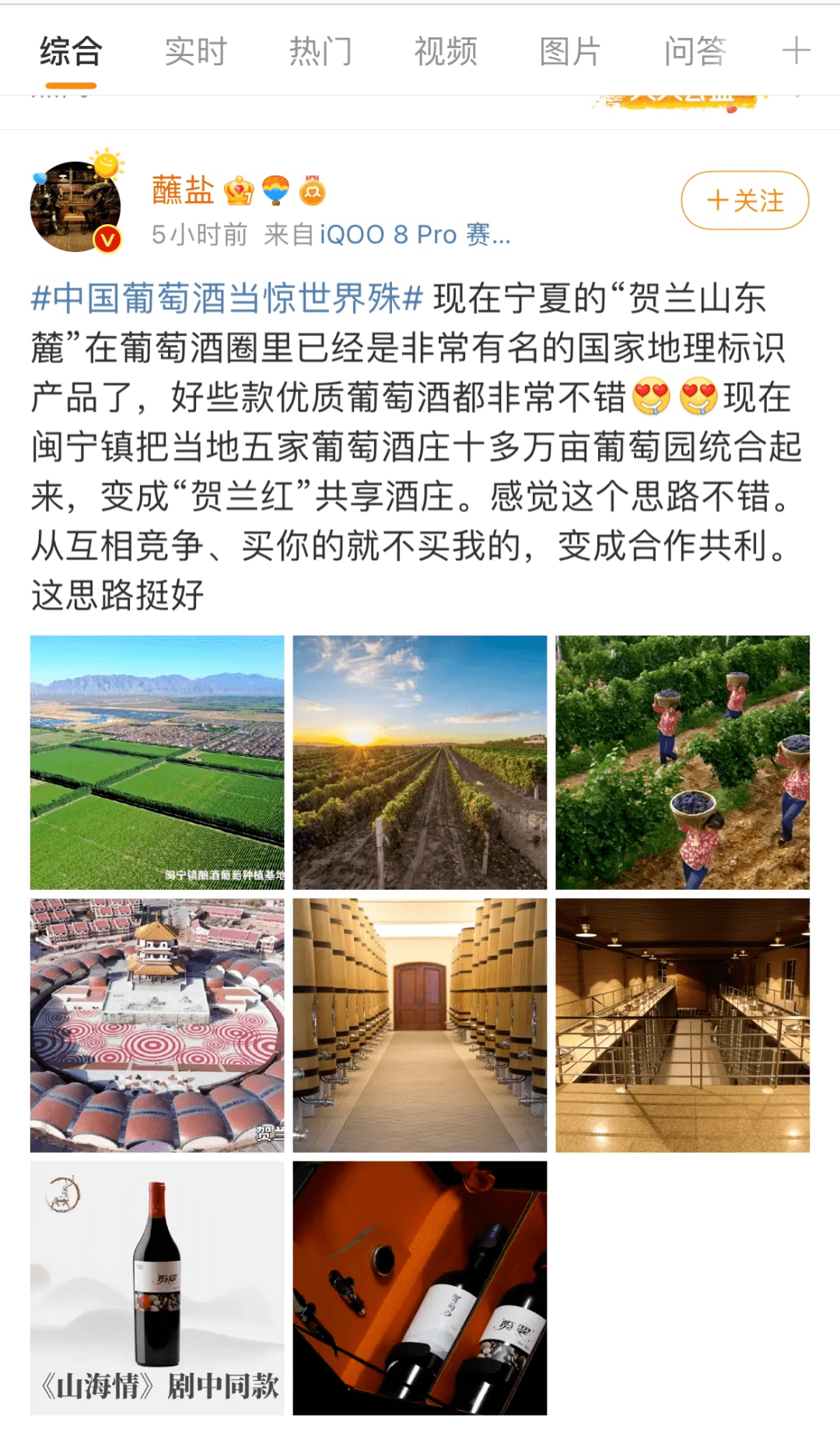The height and width of the screenshot is (1429, 840).
Task: Open the iQOO 8 Pro source link
Action: point(415,234)
